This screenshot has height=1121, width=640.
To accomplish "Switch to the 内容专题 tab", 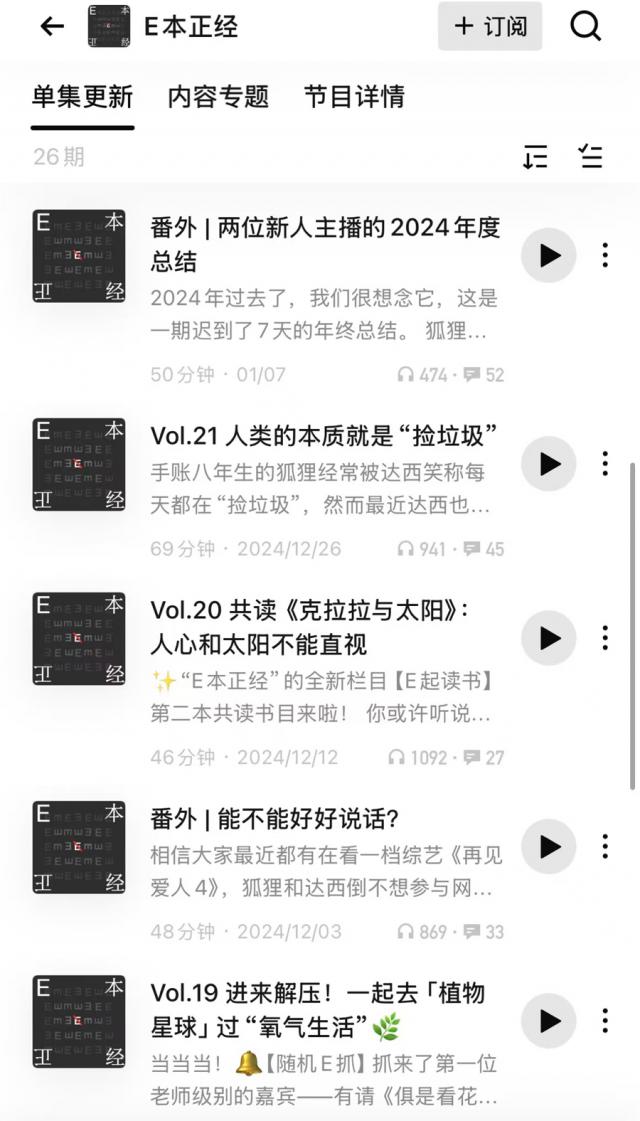I will 218,97.
